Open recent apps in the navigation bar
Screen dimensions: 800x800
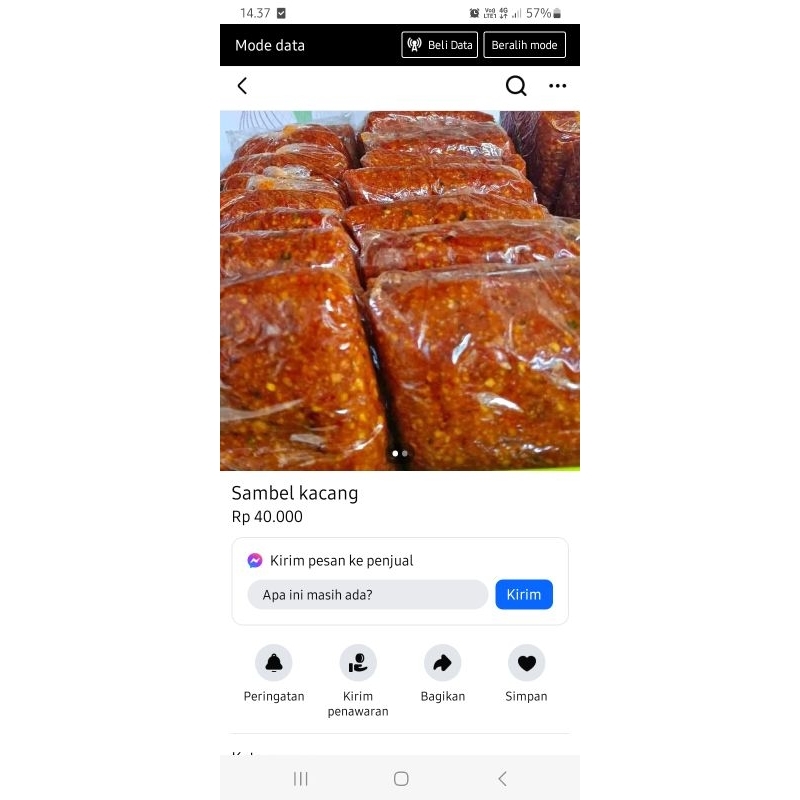tap(301, 779)
